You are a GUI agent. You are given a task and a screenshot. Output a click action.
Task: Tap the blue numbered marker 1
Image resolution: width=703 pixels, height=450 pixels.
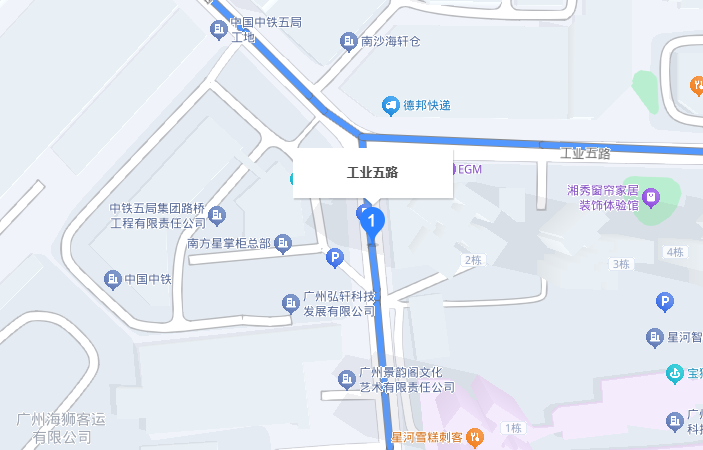pyautogui.click(x=371, y=219)
